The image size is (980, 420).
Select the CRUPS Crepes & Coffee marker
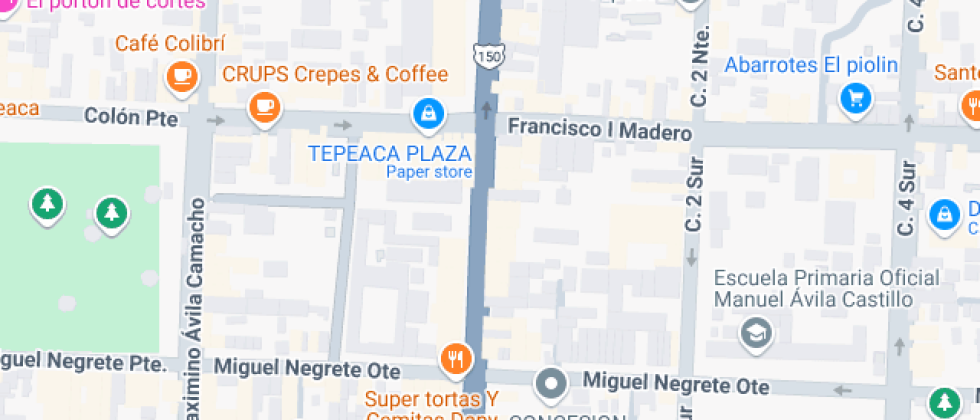click(x=264, y=105)
